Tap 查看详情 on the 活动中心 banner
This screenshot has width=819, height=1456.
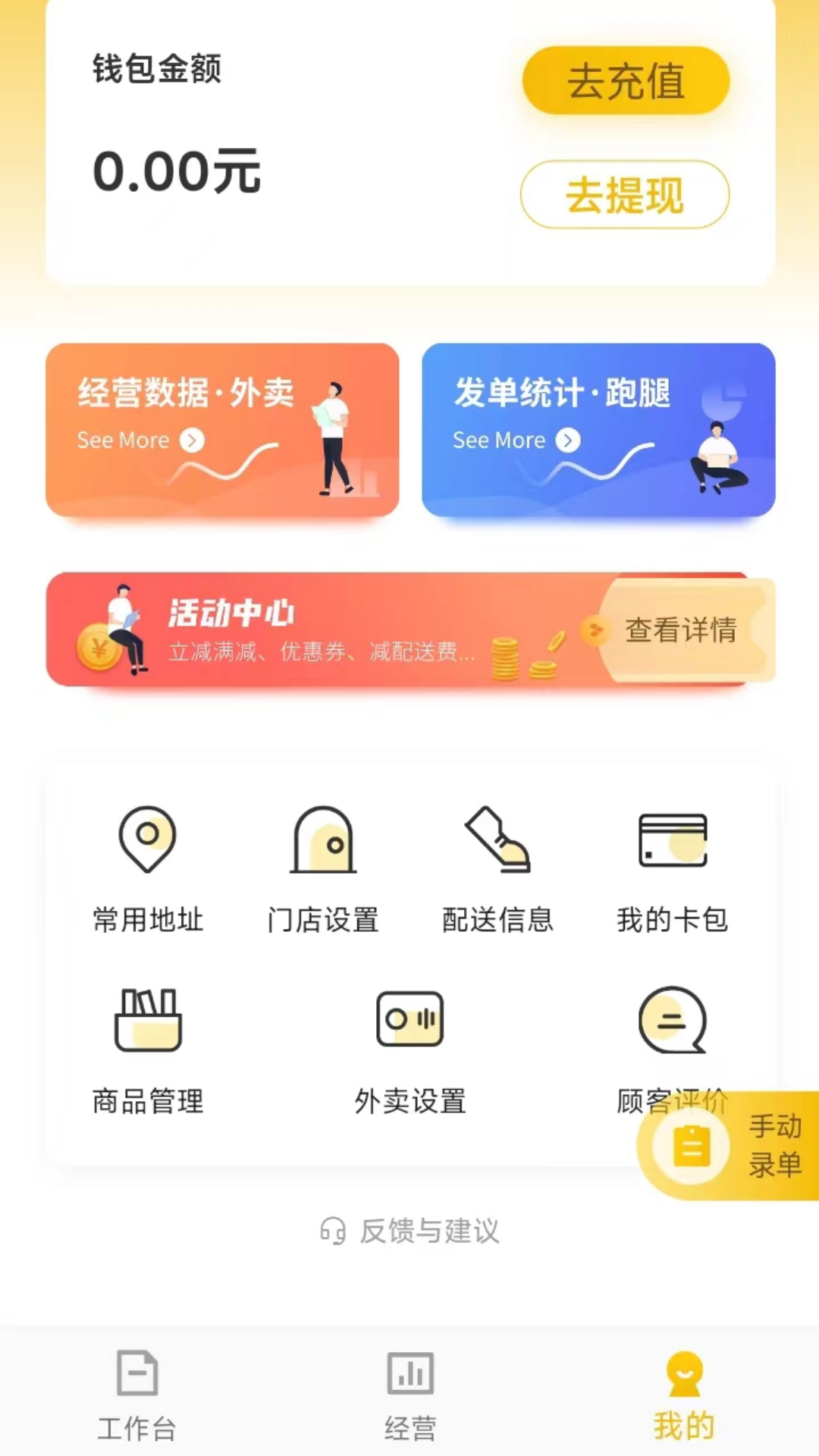[x=680, y=629]
